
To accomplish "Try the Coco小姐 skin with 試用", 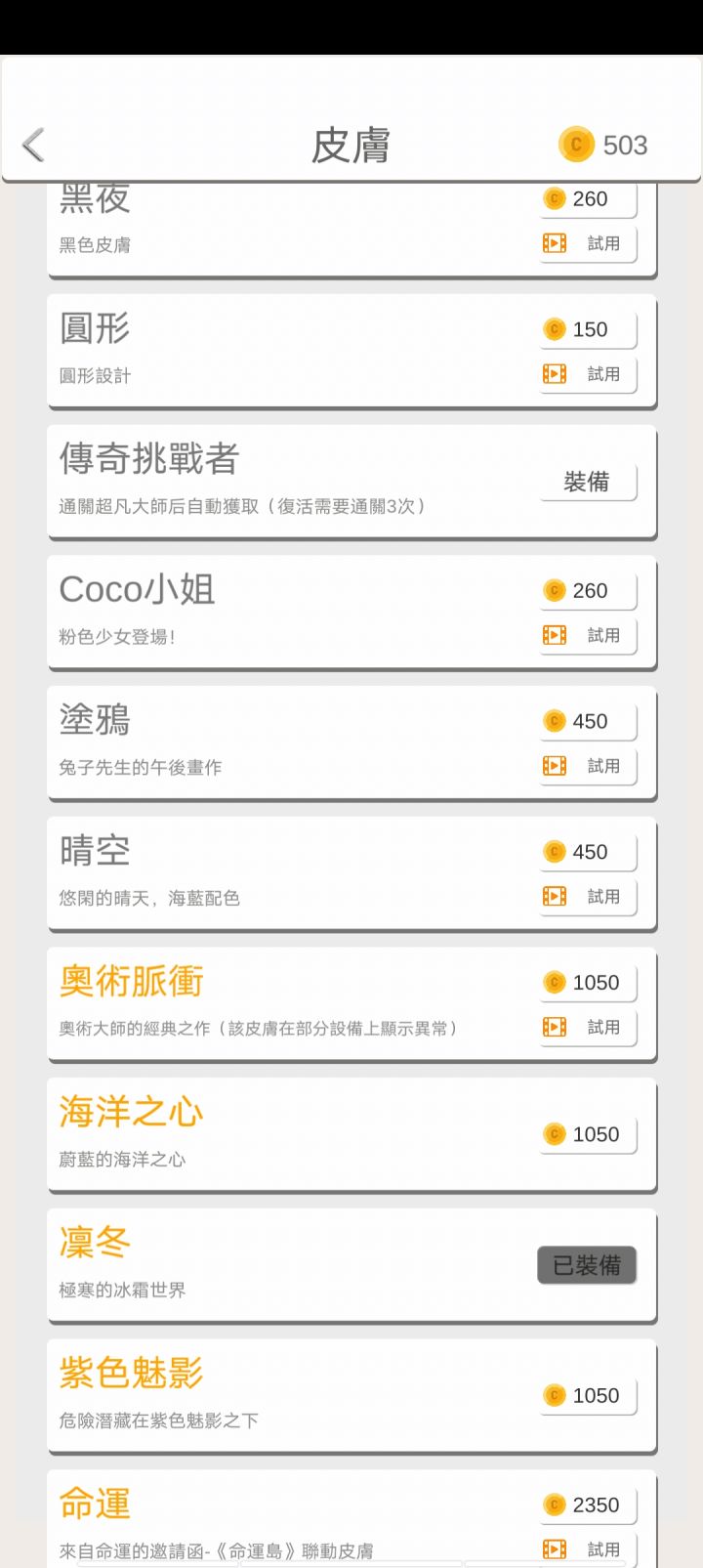I will pos(588,636).
